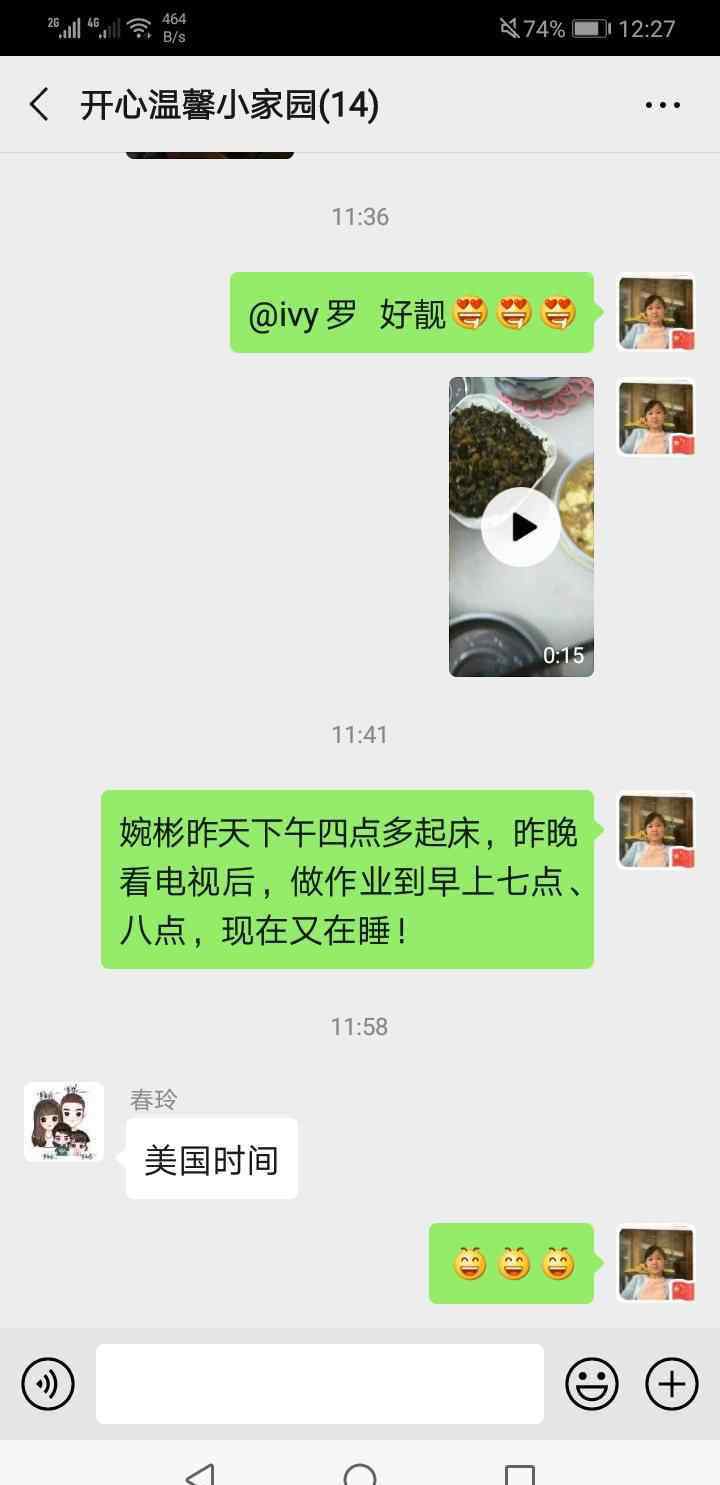Open the emoji sticker panel

pyautogui.click(x=592, y=1384)
